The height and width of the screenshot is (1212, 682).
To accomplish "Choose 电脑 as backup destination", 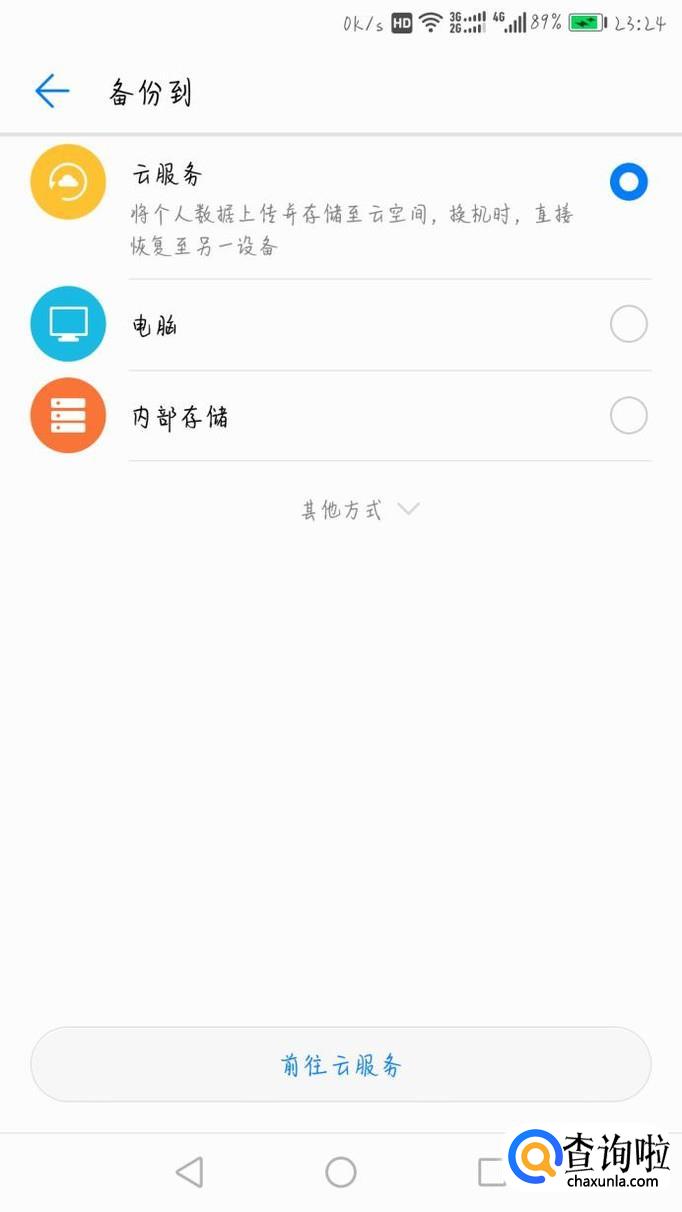I will 628,324.
